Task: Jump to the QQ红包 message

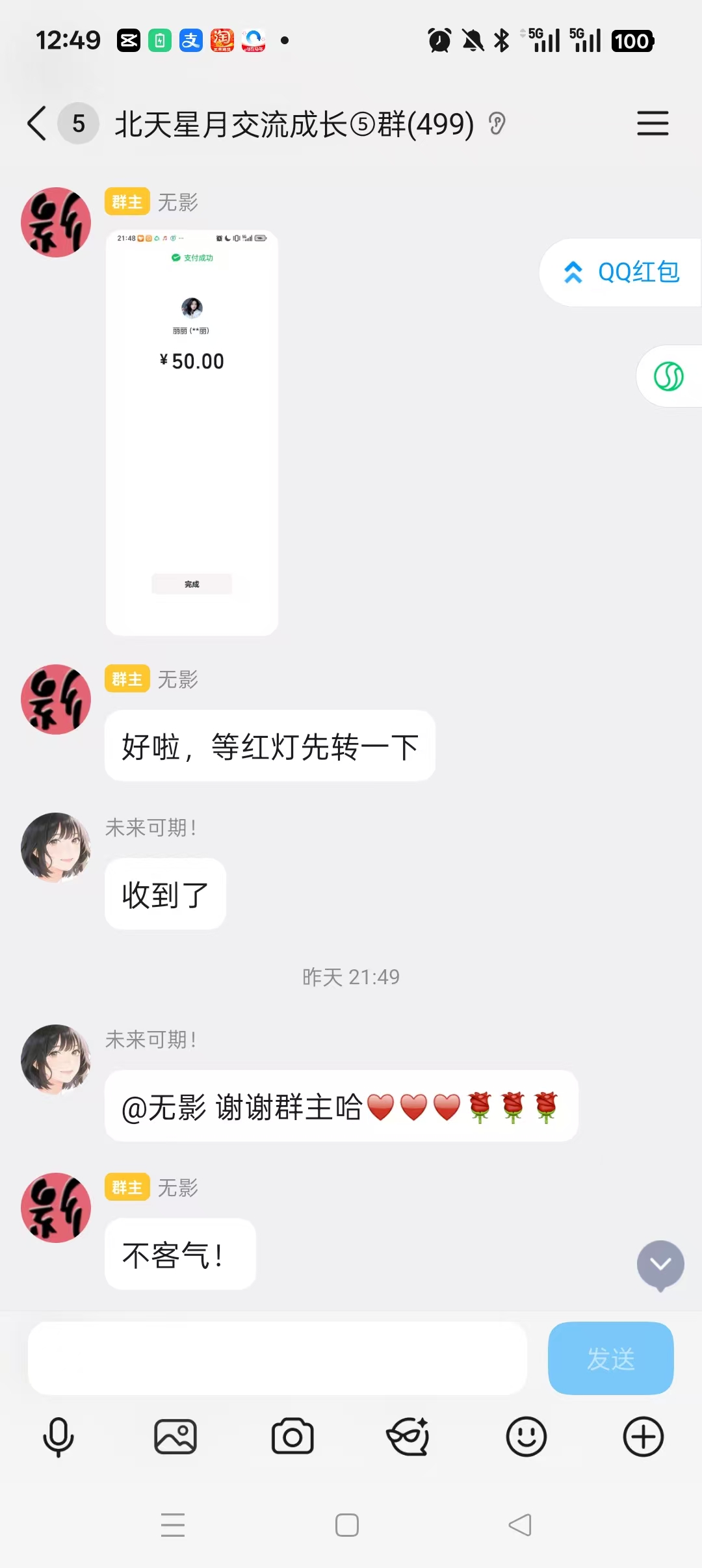Action: pos(621,272)
